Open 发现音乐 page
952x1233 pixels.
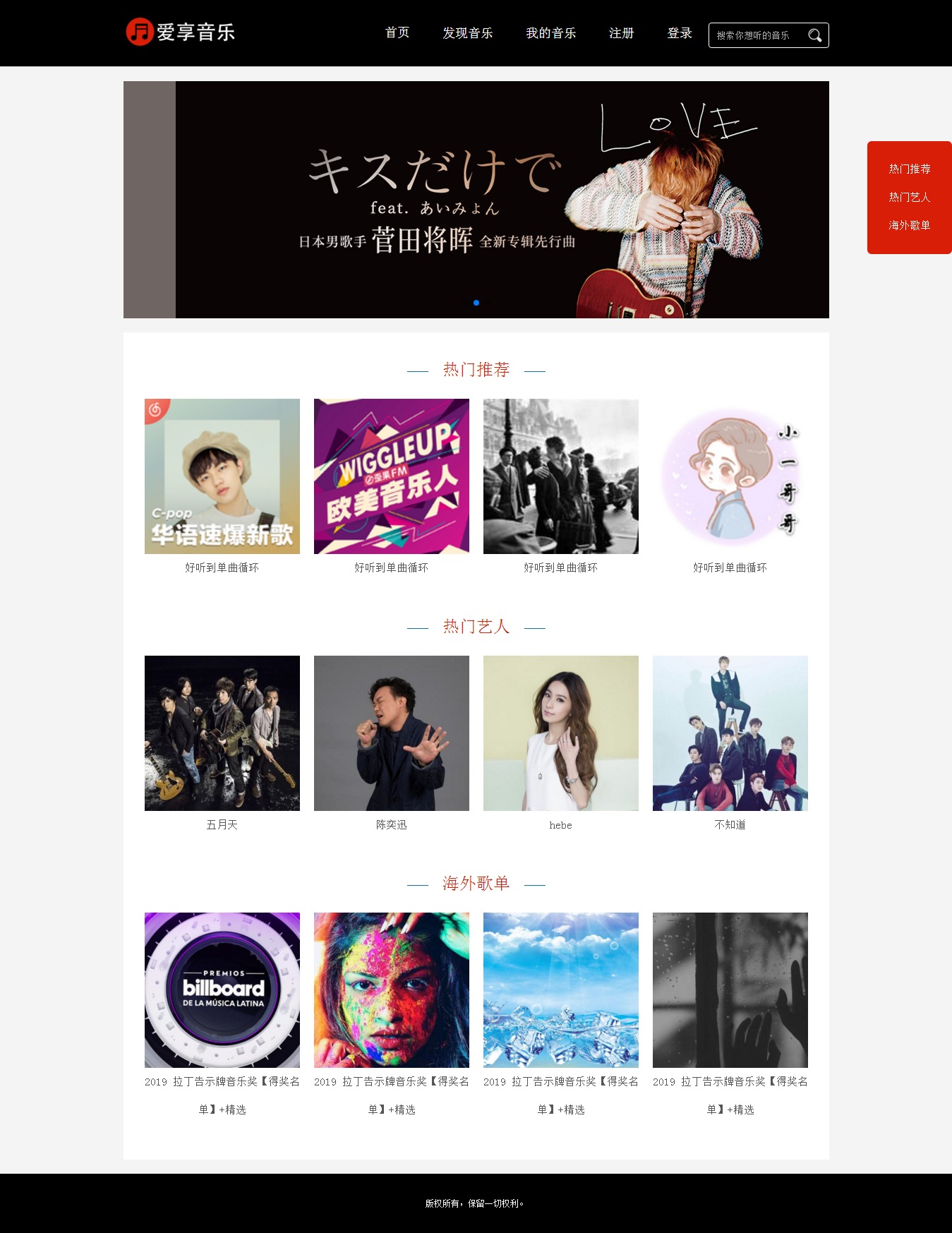click(x=467, y=33)
